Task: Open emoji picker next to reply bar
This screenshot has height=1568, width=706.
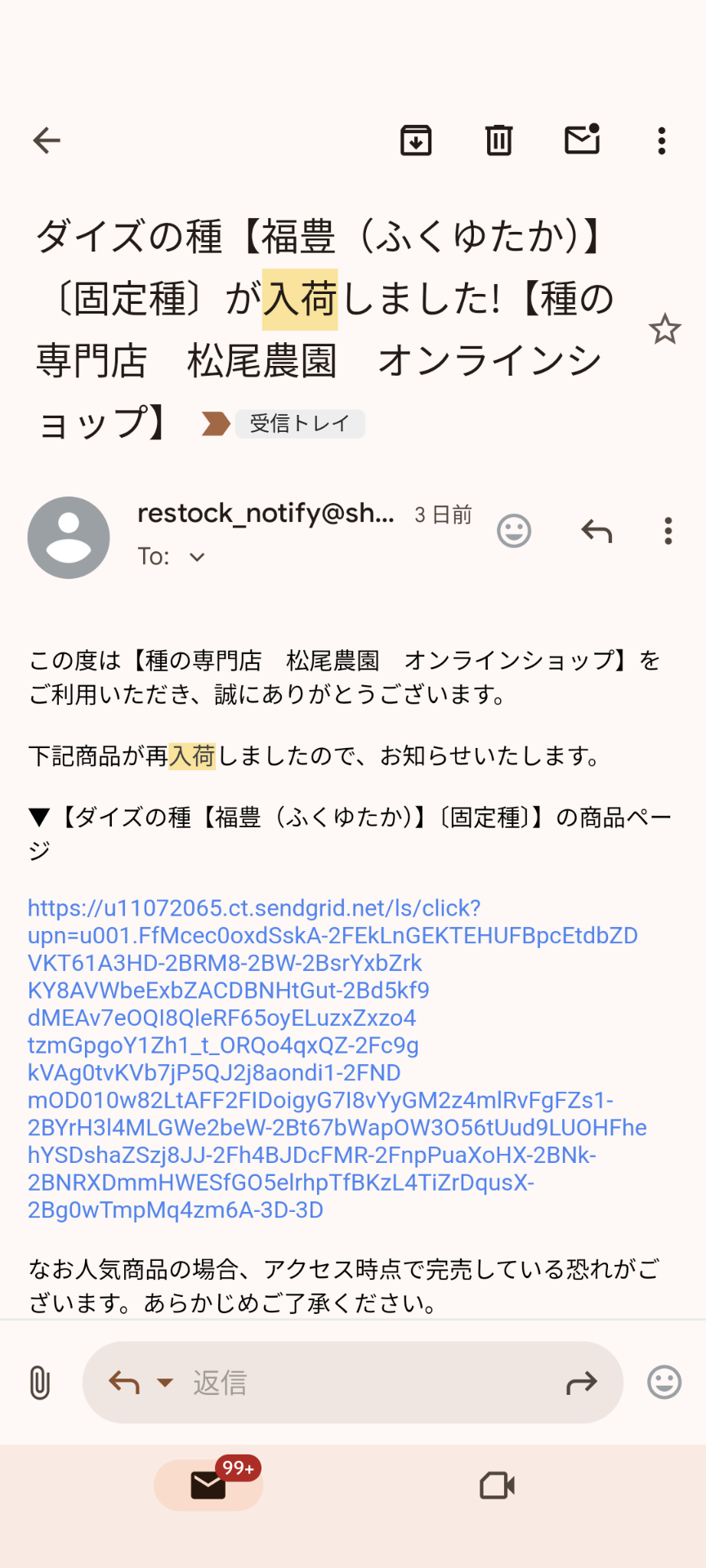Action: pos(664,1383)
